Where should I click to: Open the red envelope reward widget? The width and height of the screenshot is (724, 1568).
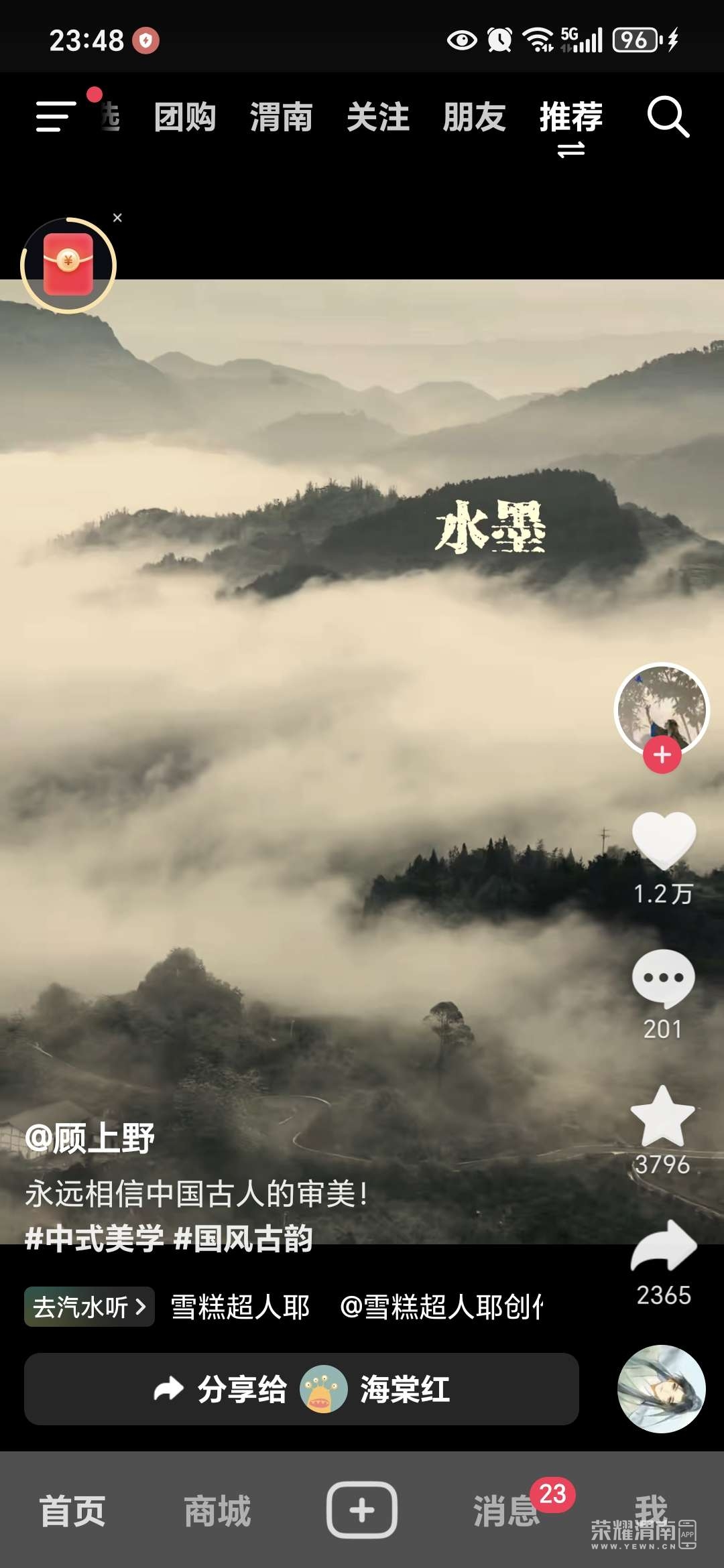(x=68, y=265)
